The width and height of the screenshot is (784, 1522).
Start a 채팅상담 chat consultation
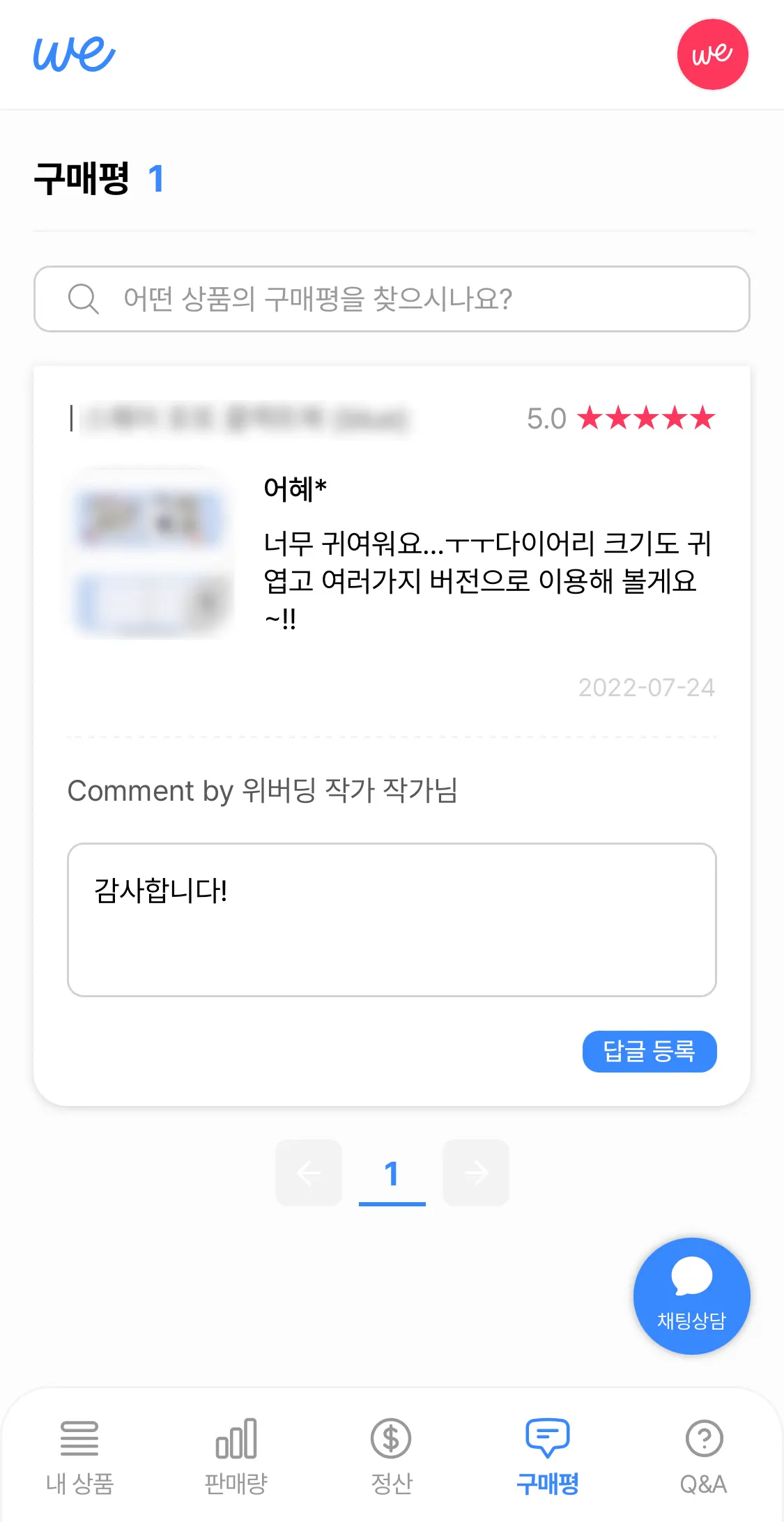pyautogui.click(x=691, y=1296)
